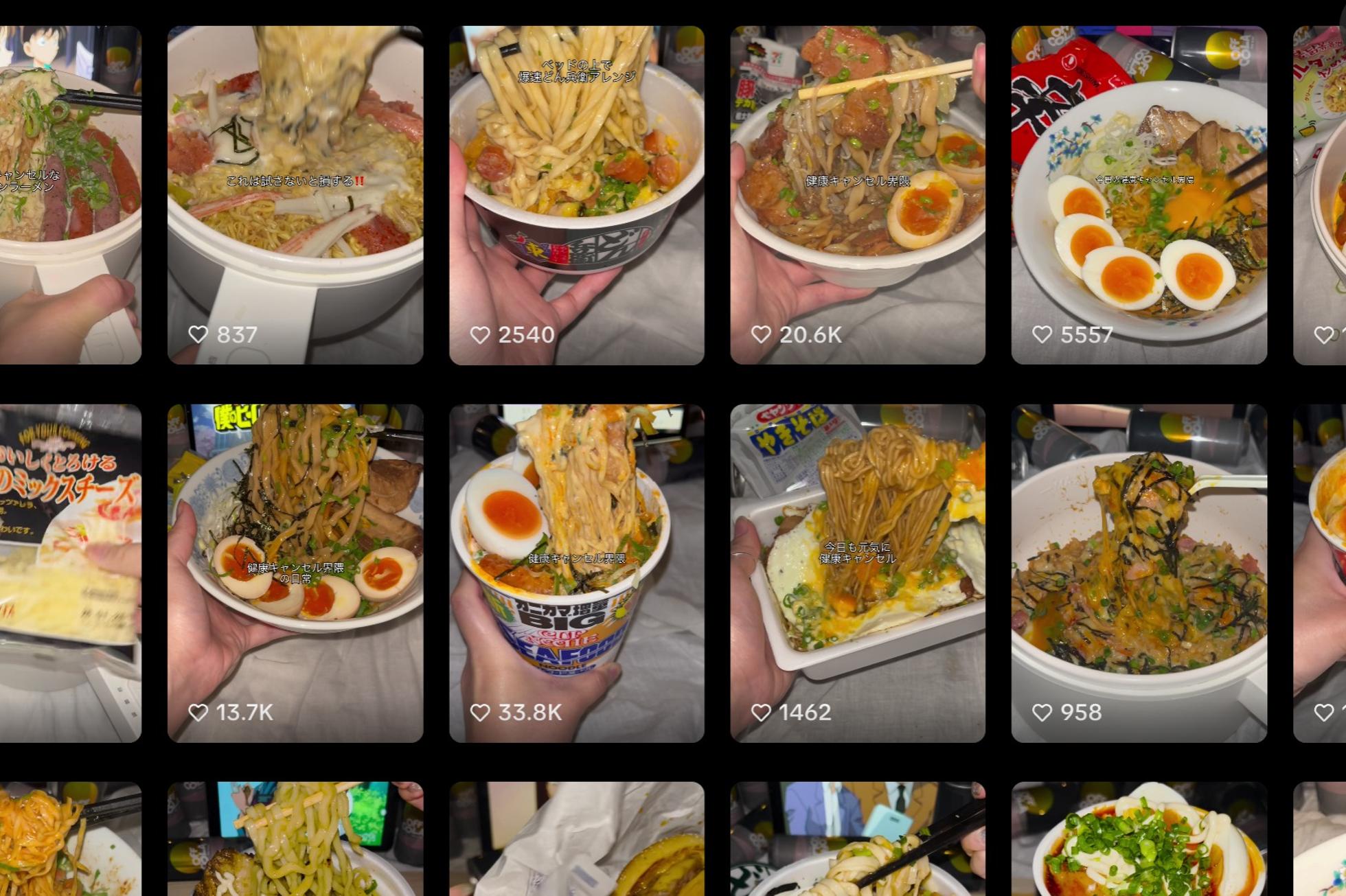
Task: Open the video with 2540 likes
Action: pyautogui.click(x=576, y=195)
